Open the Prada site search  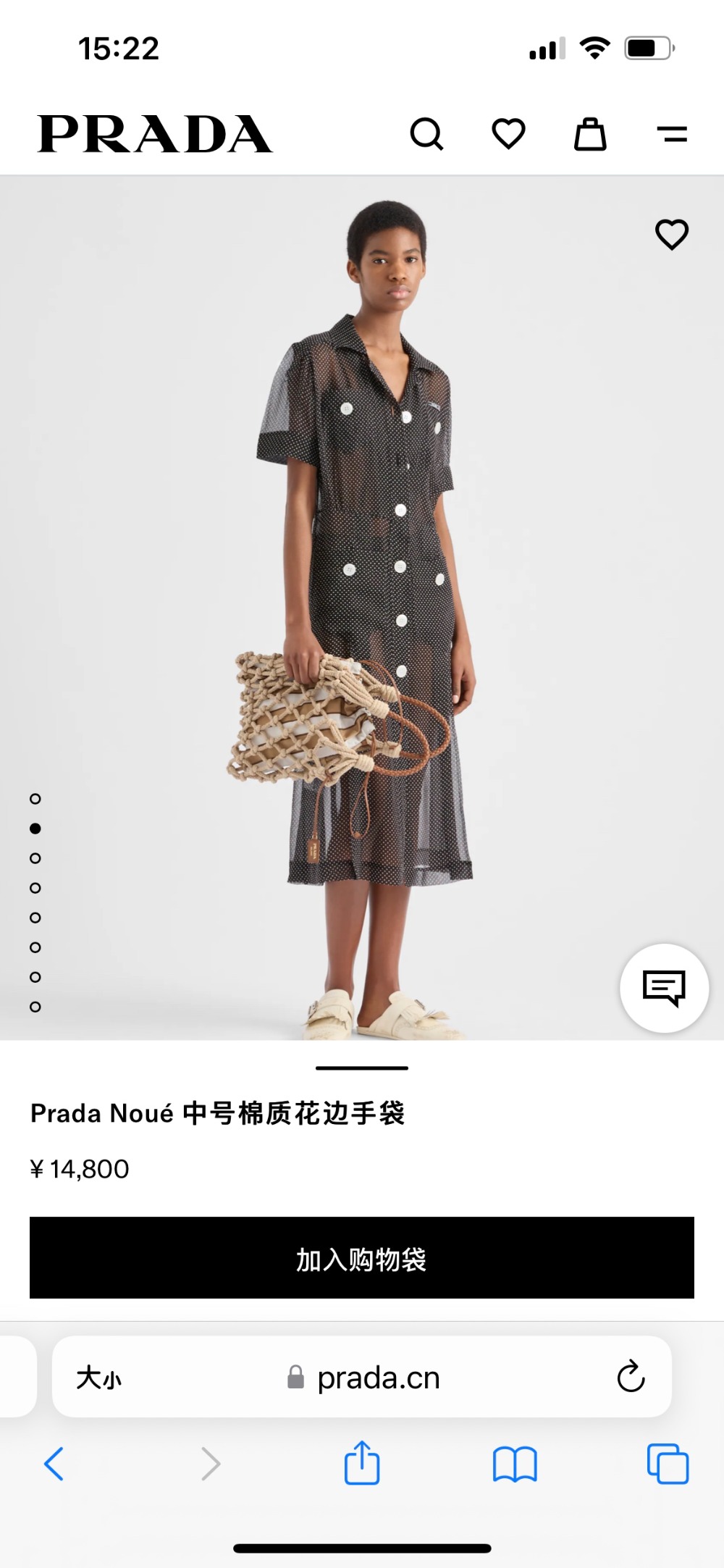[x=426, y=134]
